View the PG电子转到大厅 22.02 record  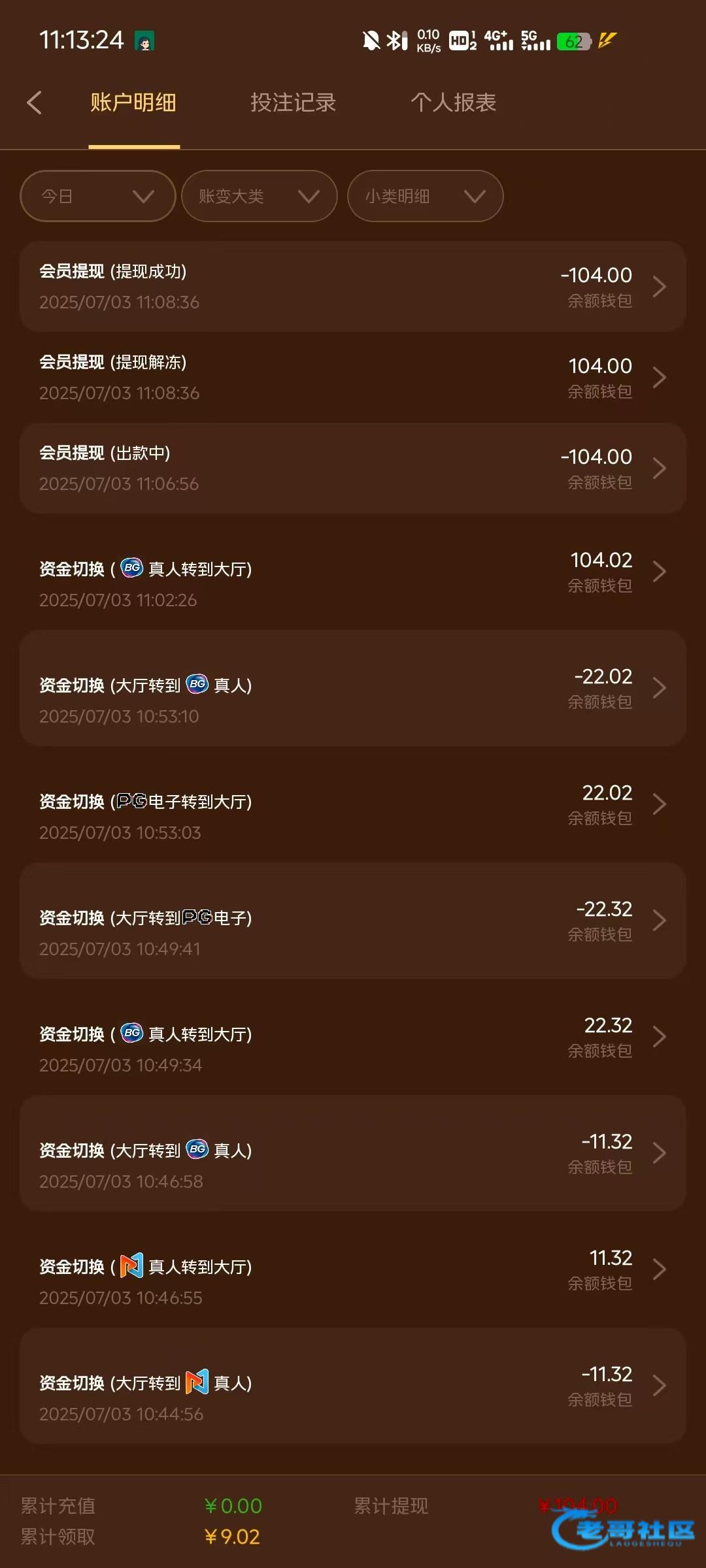click(353, 805)
